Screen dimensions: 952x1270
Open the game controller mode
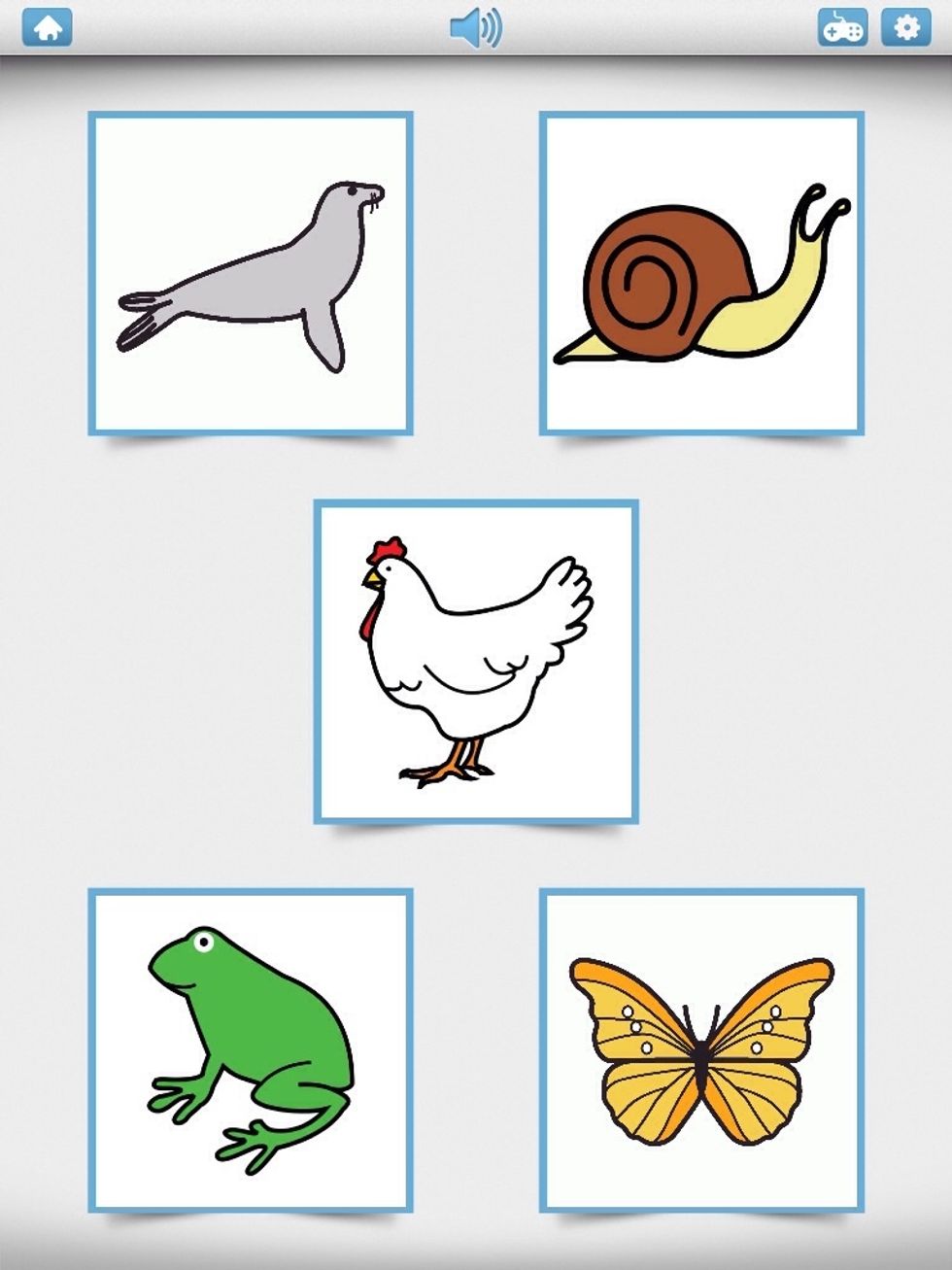pos(842,27)
